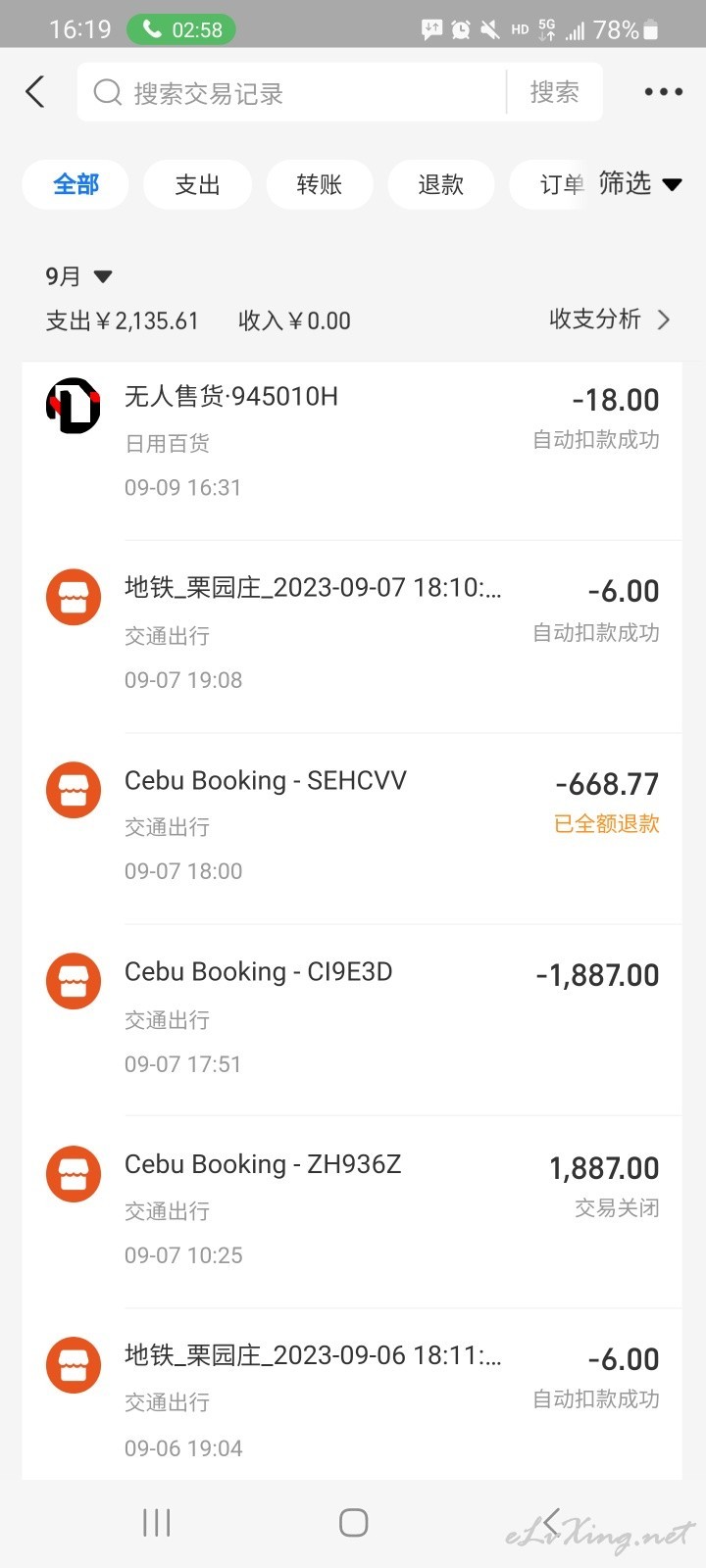Tap the 搜索 button
The height and width of the screenshot is (1568, 706).
(x=554, y=92)
